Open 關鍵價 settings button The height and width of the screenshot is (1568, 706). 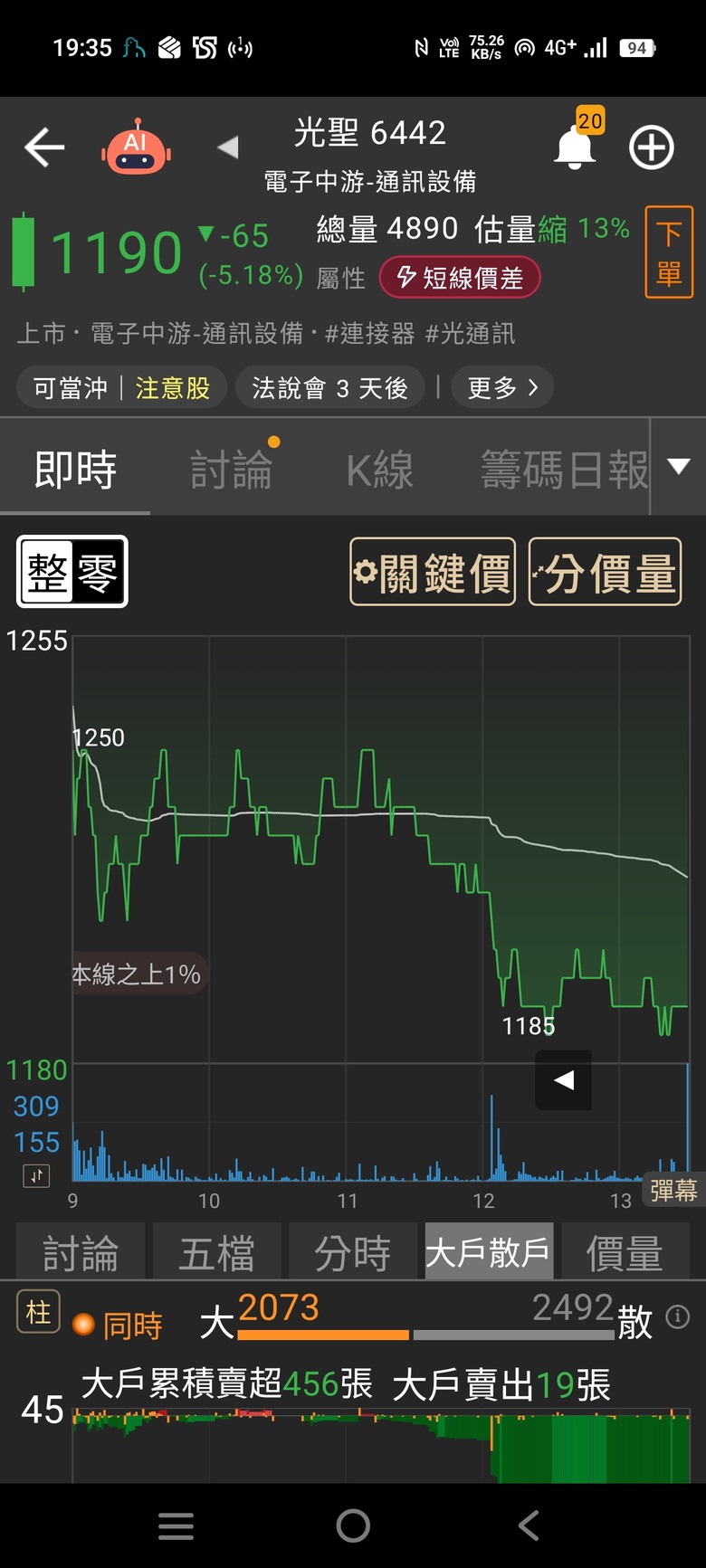[x=433, y=572]
